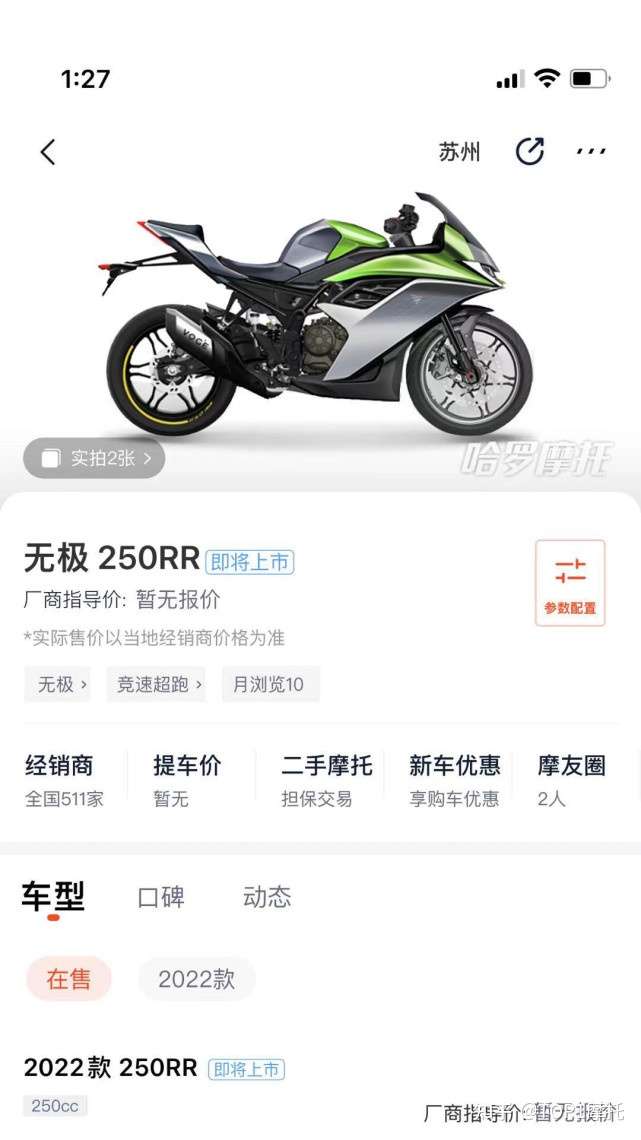Share this motorcycle page
This screenshot has height=1140, width=641.
pyautogui.click(x=530, y=151)
